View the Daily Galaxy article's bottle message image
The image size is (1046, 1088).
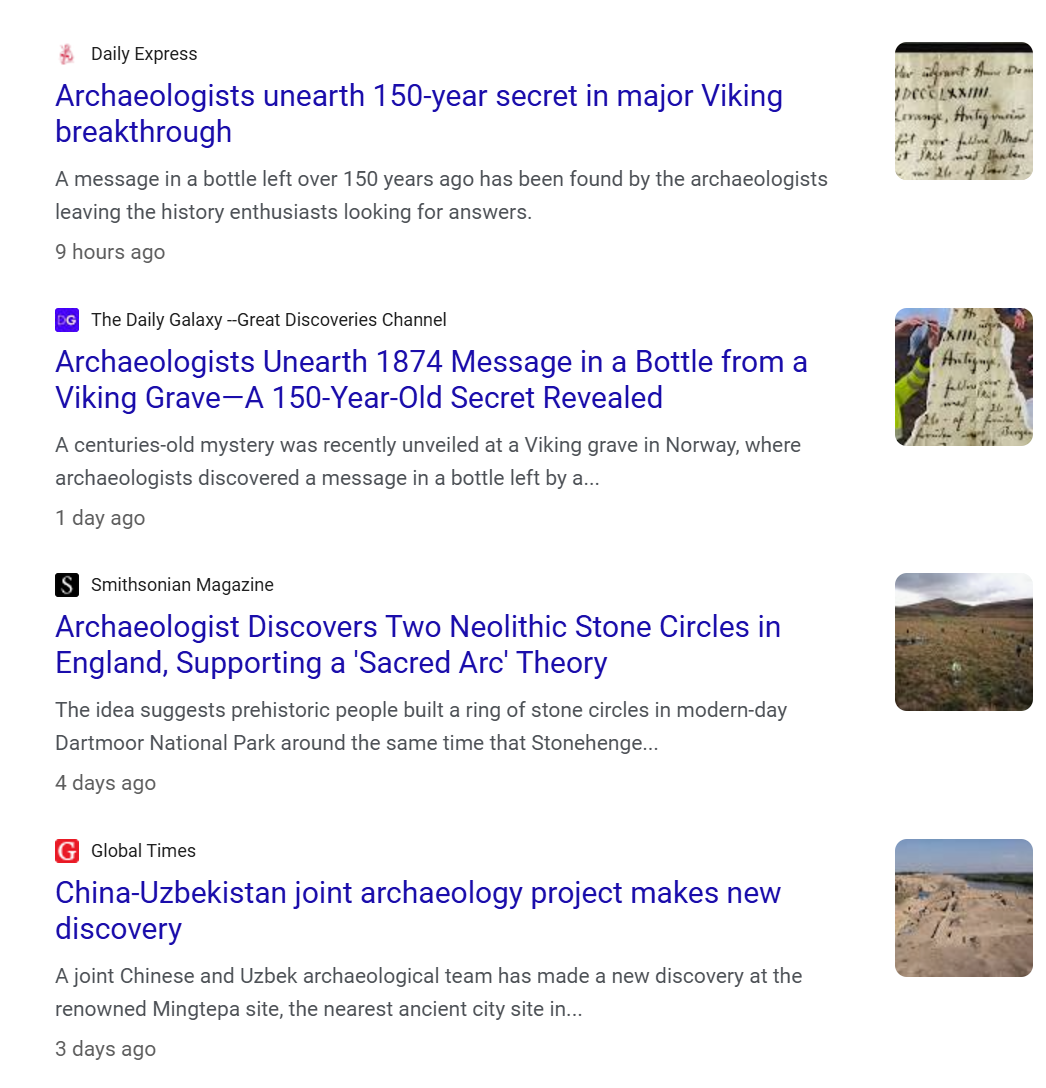[963, 377]
